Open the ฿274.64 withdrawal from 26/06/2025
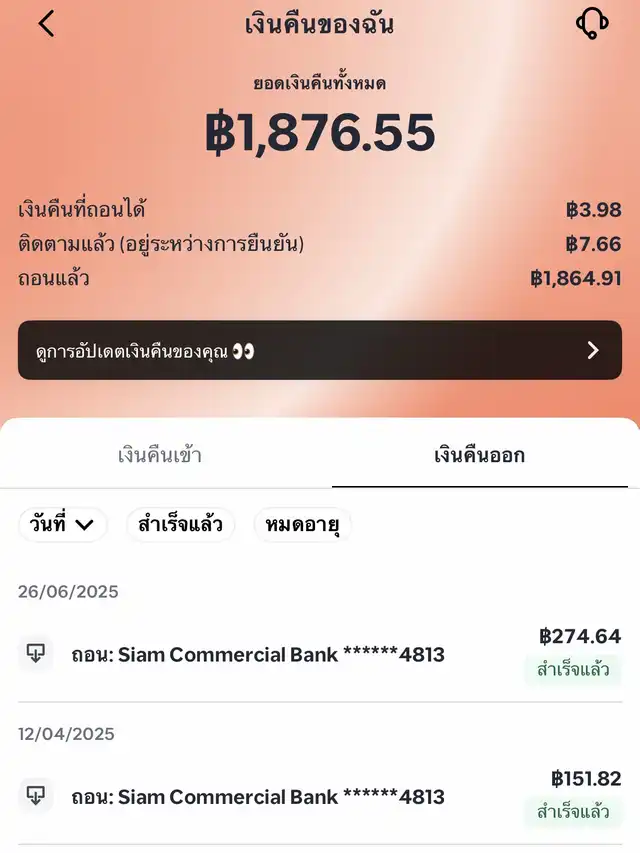 coord(320,654)
